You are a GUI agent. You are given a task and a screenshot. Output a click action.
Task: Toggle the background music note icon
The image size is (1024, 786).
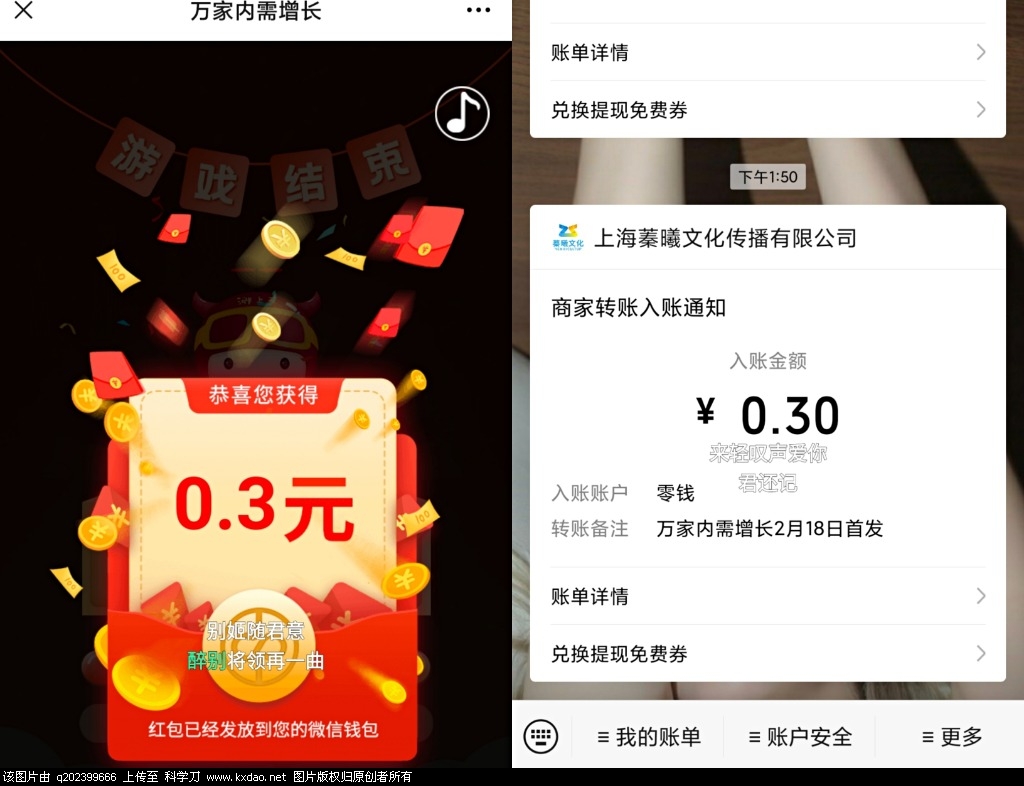point(462,114)
